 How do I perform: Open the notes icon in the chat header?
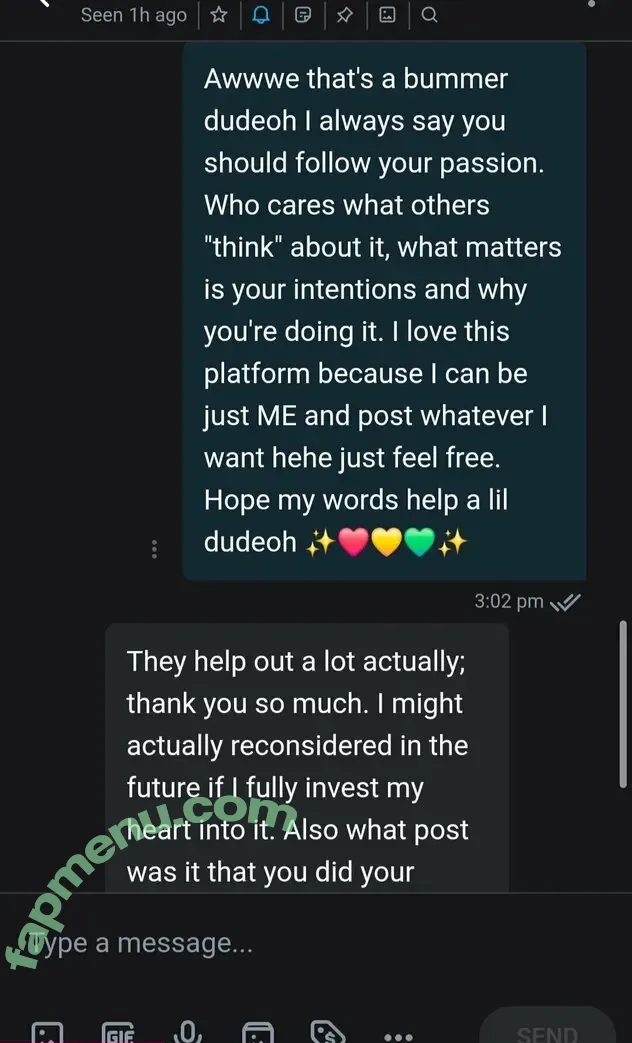tap(303, 15)
